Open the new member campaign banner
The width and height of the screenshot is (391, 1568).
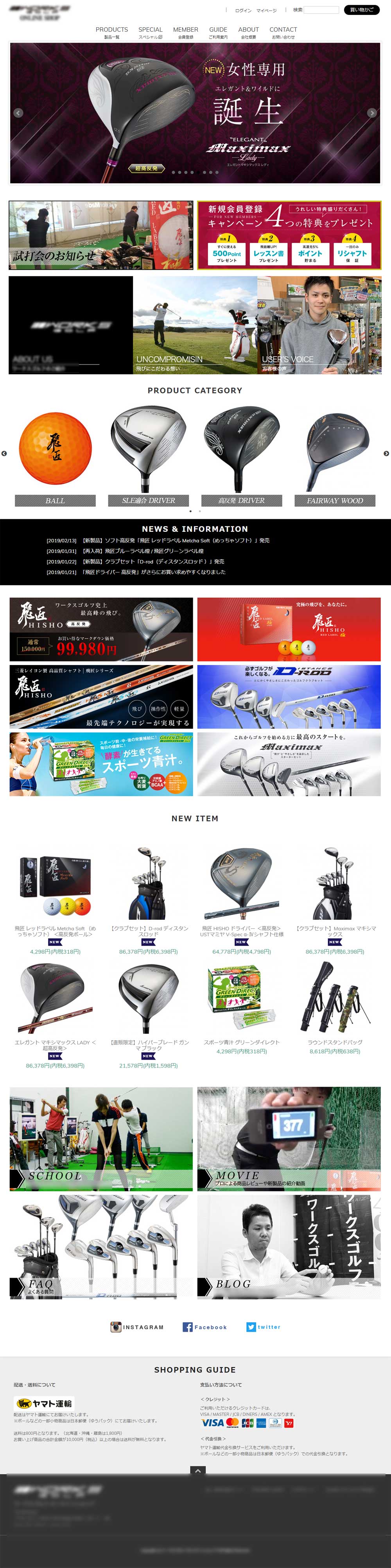[x=289, y=235]
